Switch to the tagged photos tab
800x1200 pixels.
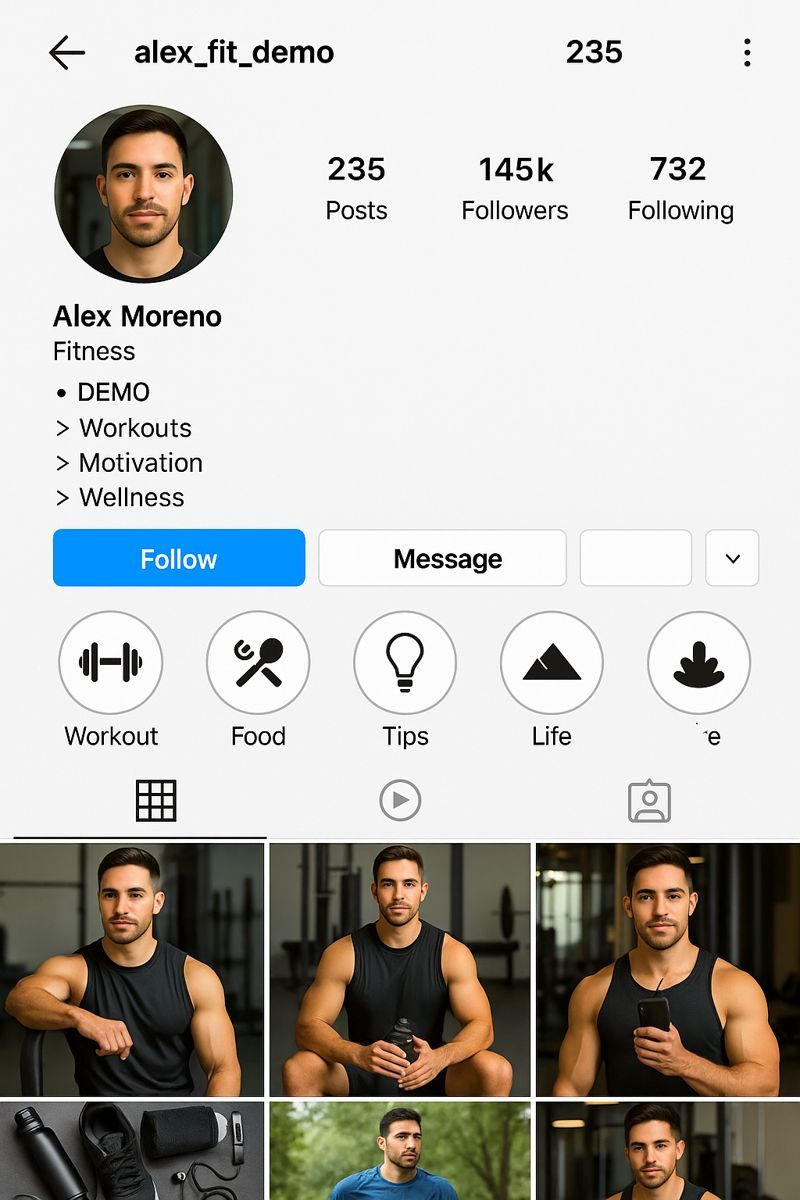pos(649,801)
